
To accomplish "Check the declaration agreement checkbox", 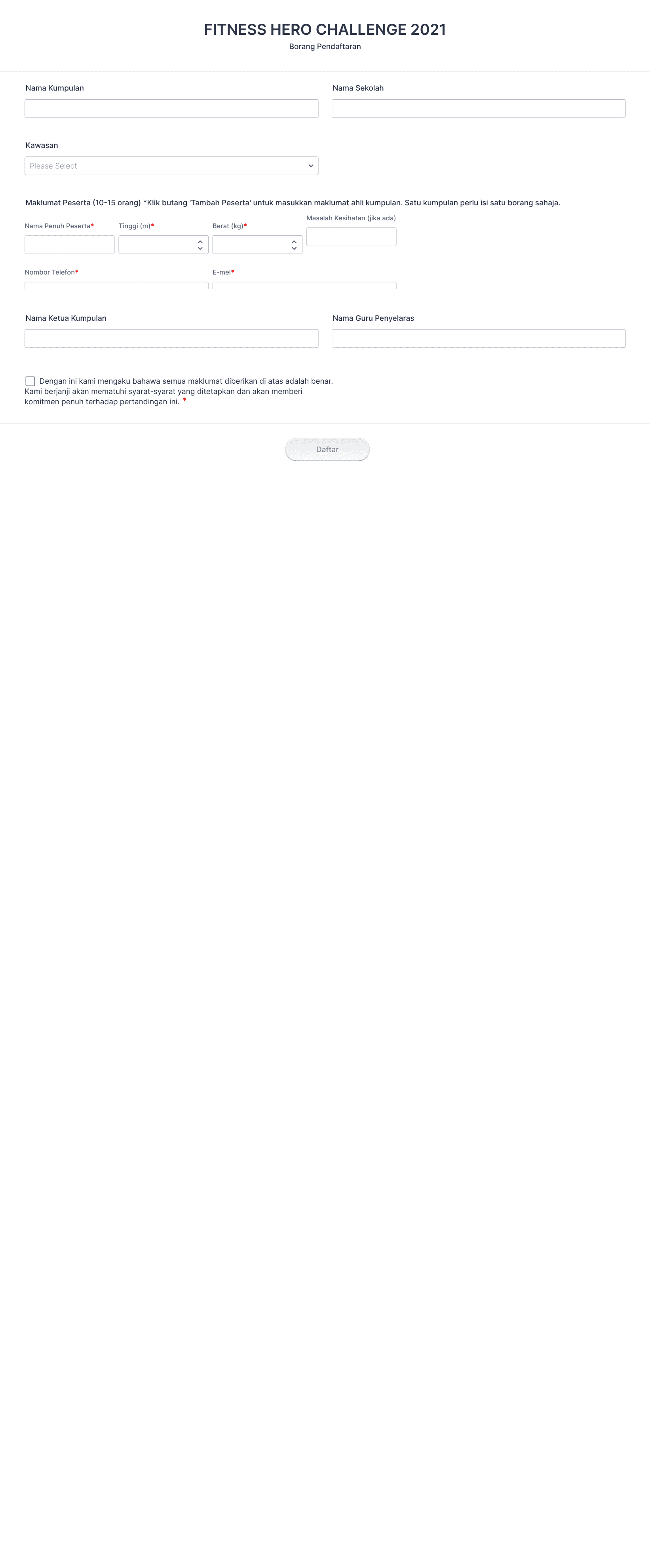I will (x=30, y=381).
